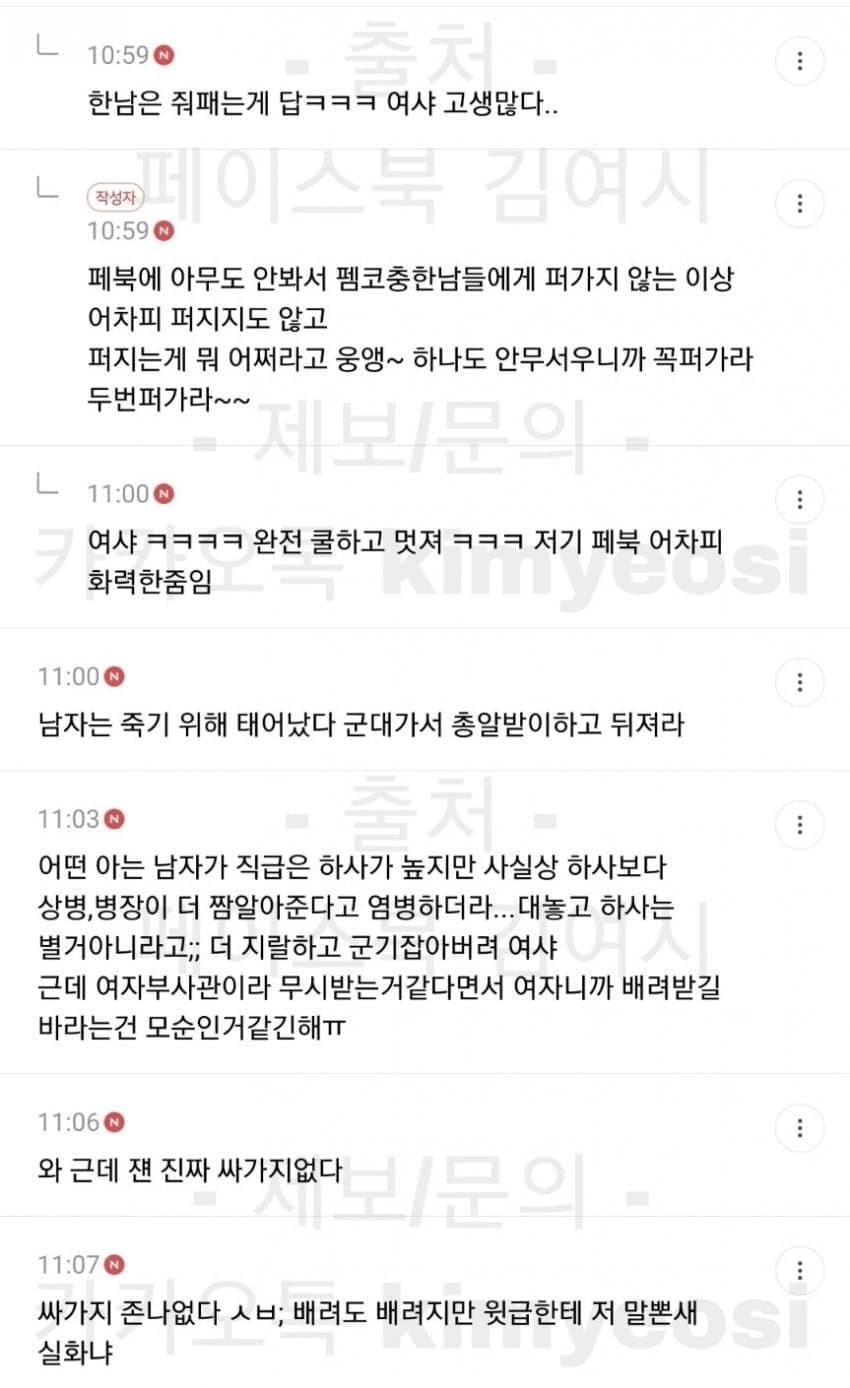Viewport: 850px width, 1388px height.
Task: Open the overflow menu on 작성자's 10:59 reply
Action: 799,204
